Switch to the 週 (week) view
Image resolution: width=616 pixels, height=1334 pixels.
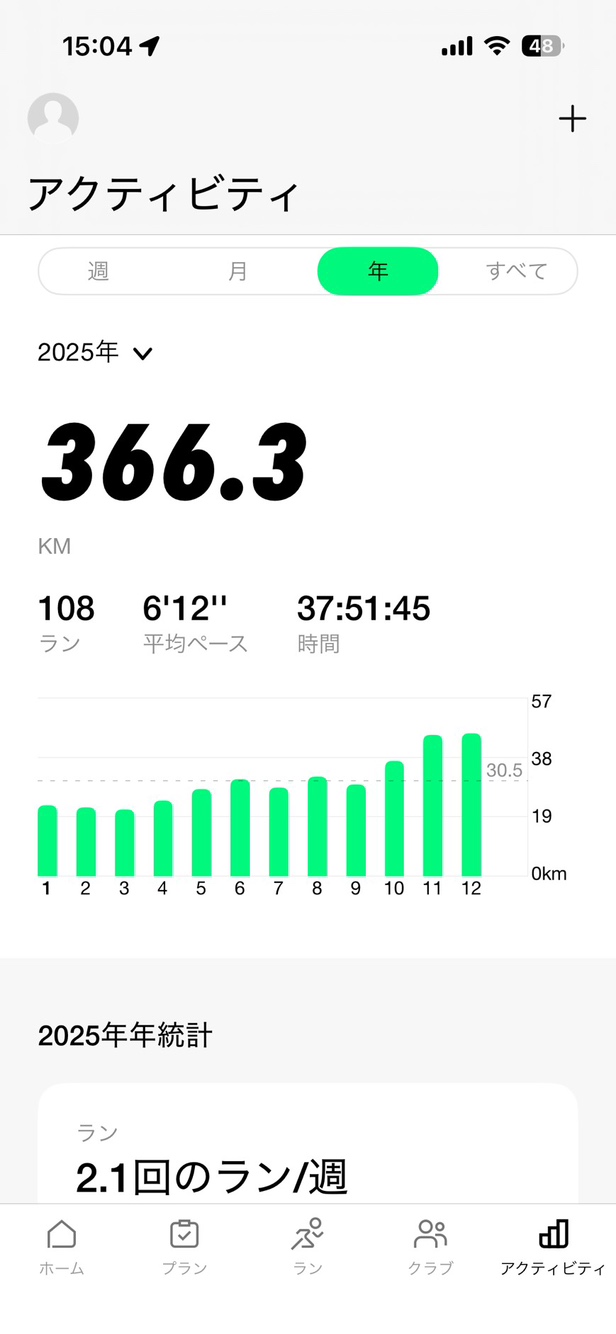point(98,271)
